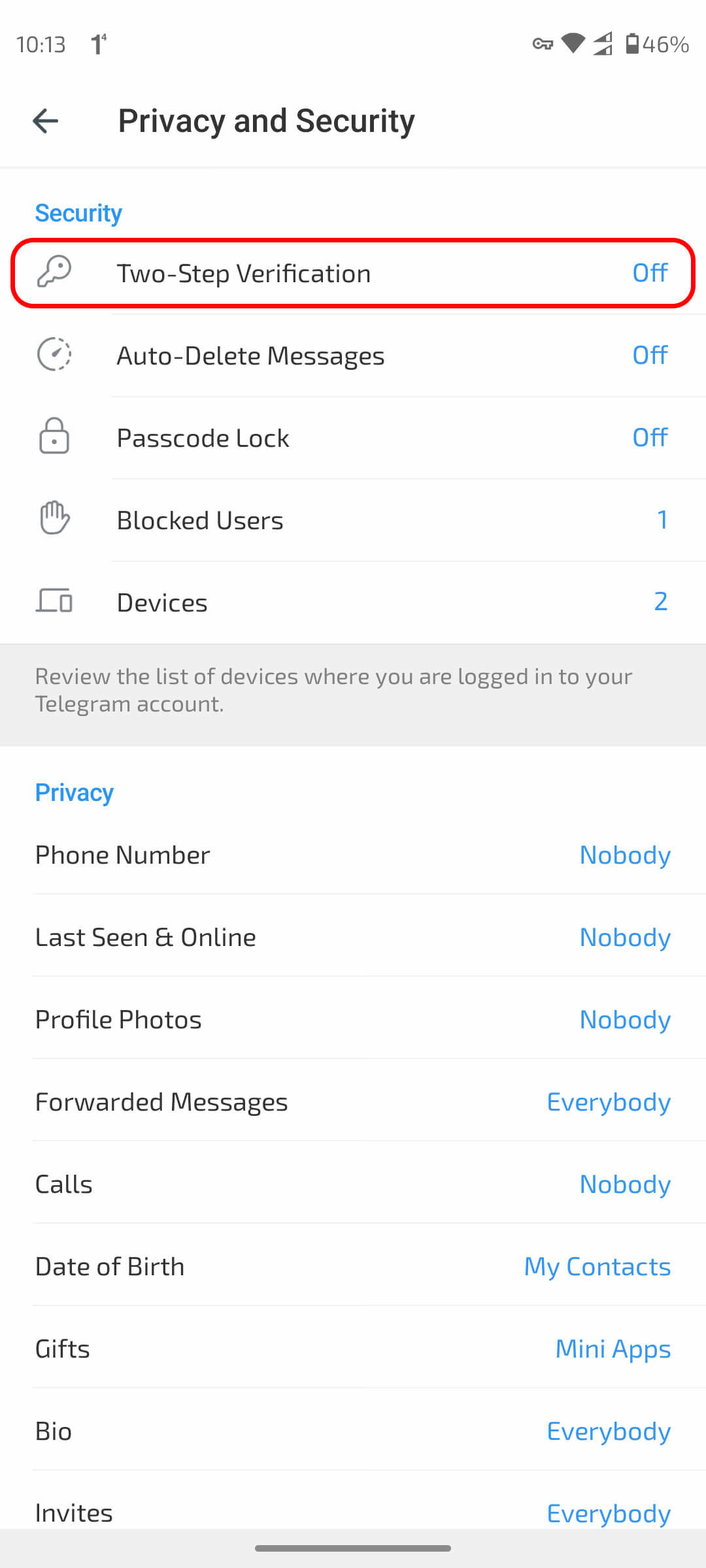Viewport: 706px width, 1568px height.
Task: Open Passcode Lock settings
Action: click(353, 438)
